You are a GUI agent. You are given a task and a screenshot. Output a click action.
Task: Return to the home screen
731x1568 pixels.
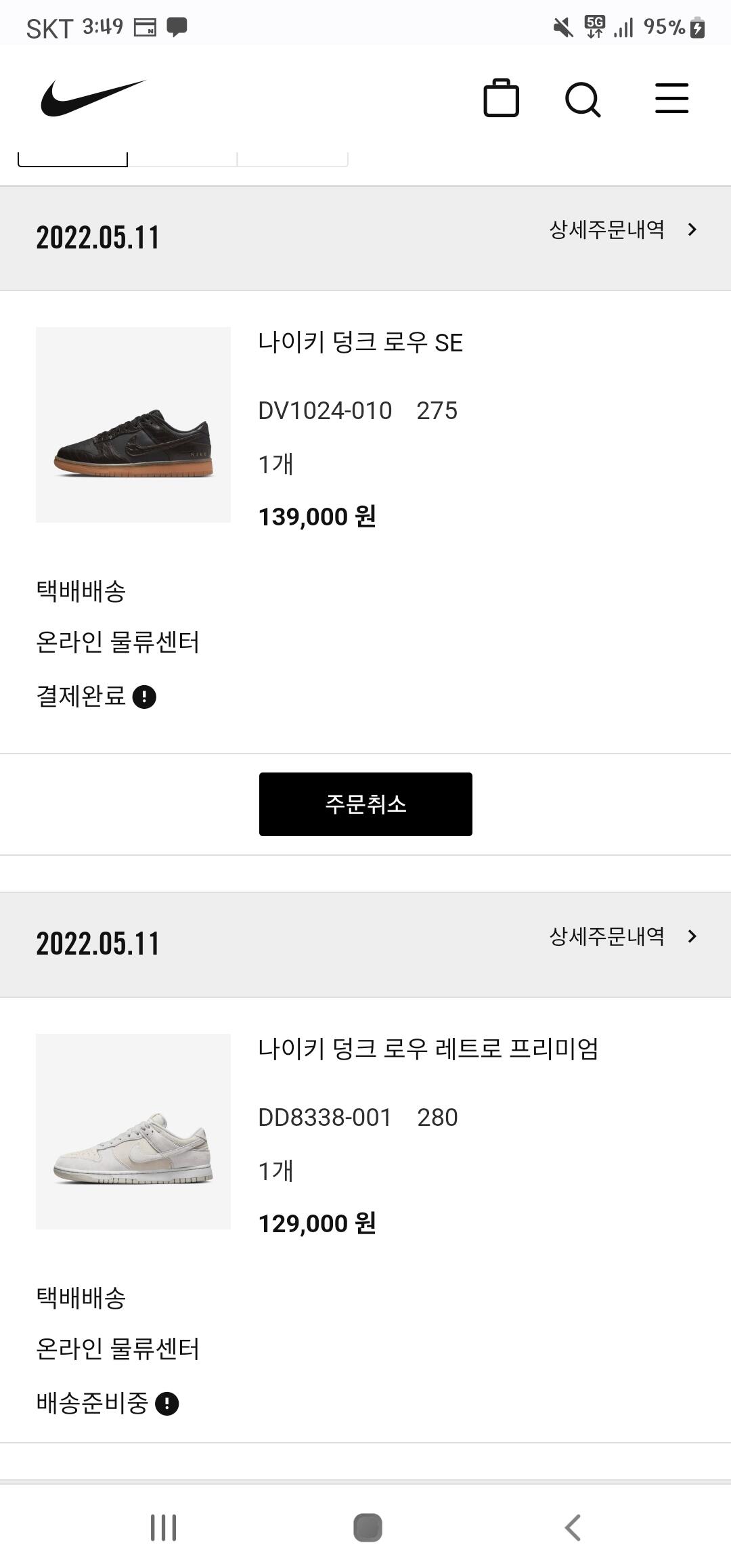click(368, 1528)
